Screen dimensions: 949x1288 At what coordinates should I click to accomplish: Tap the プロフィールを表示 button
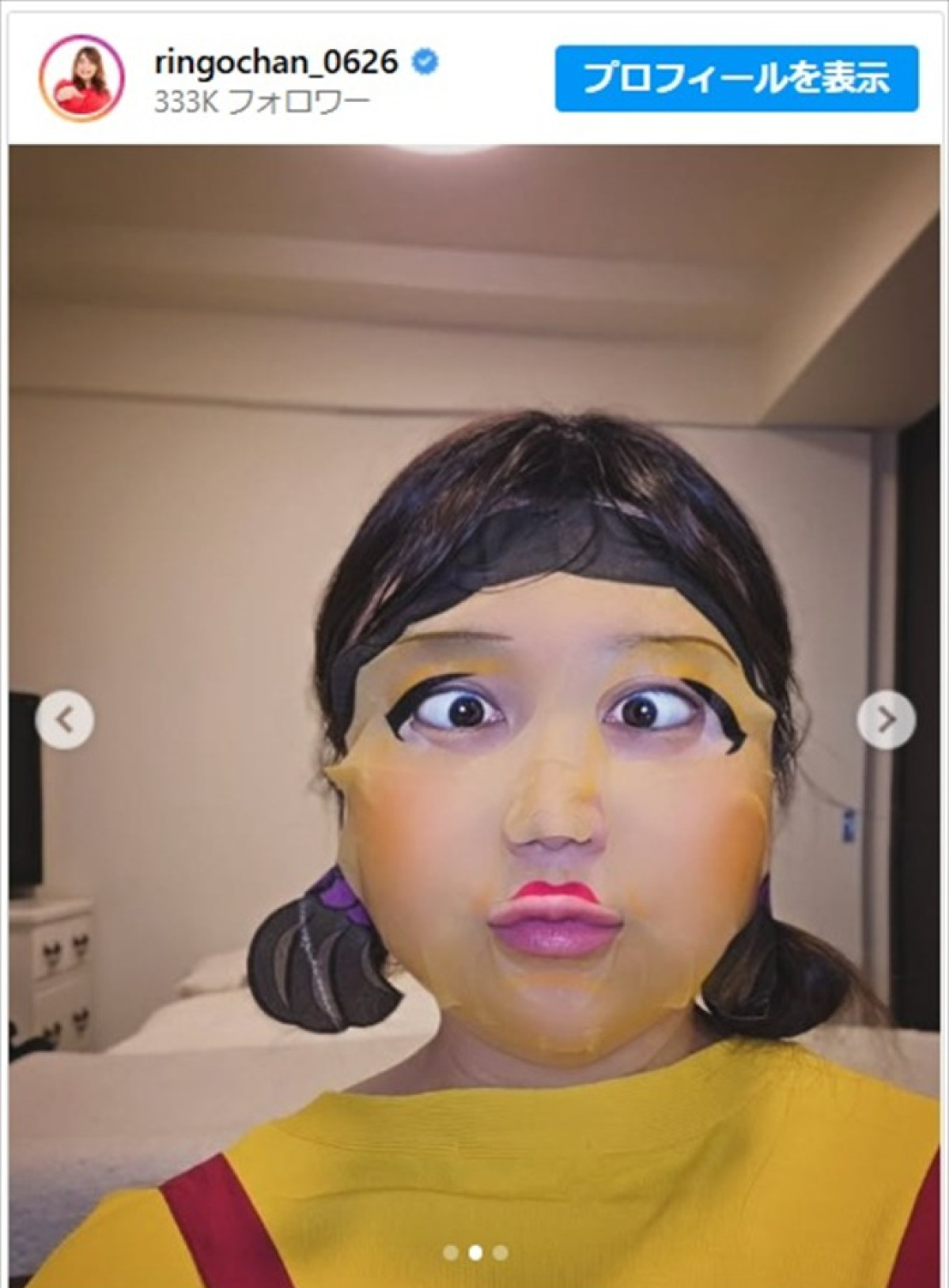[736, 78]
